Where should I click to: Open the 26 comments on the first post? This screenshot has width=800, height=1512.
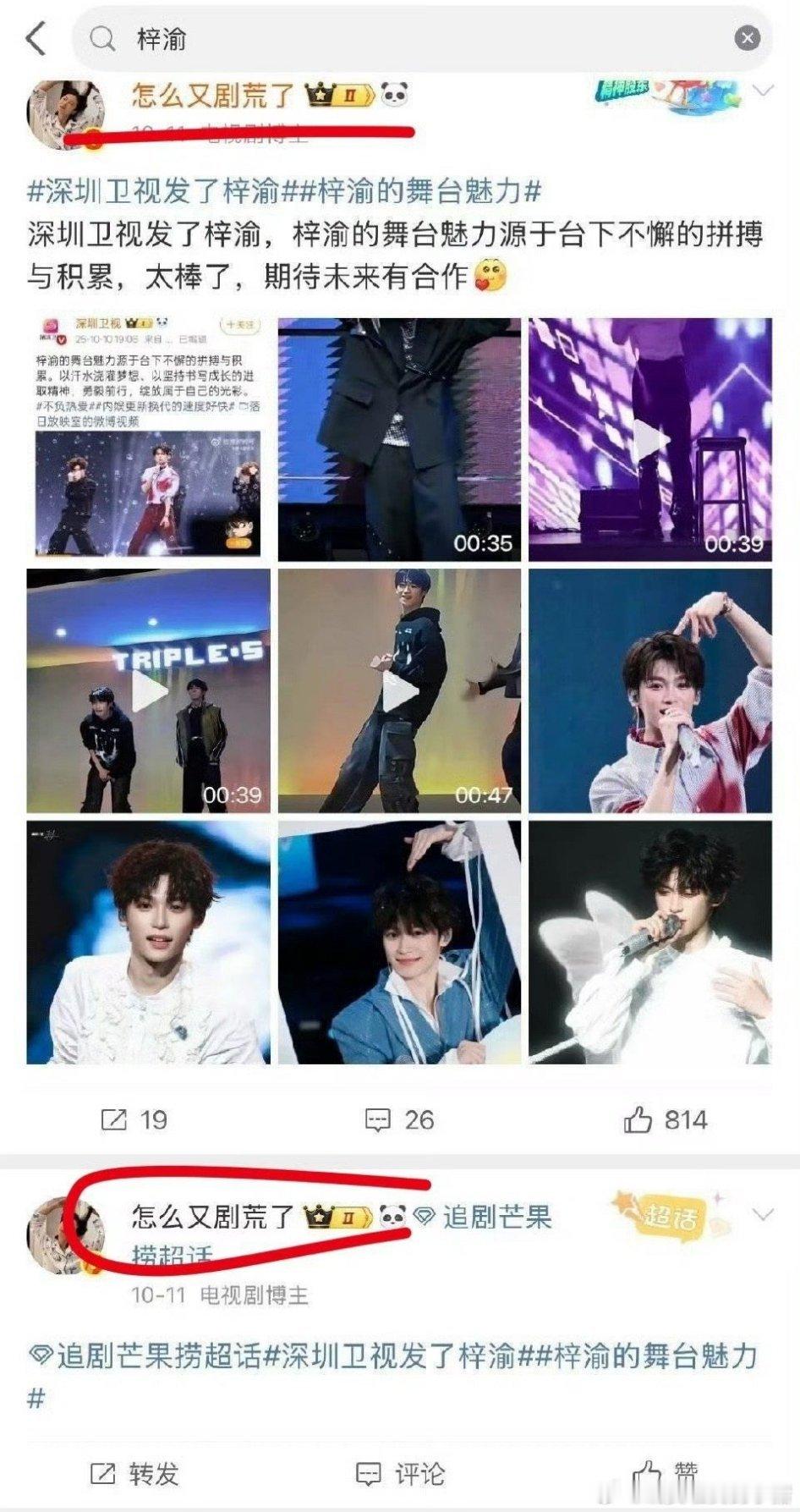click(399, 1120)
